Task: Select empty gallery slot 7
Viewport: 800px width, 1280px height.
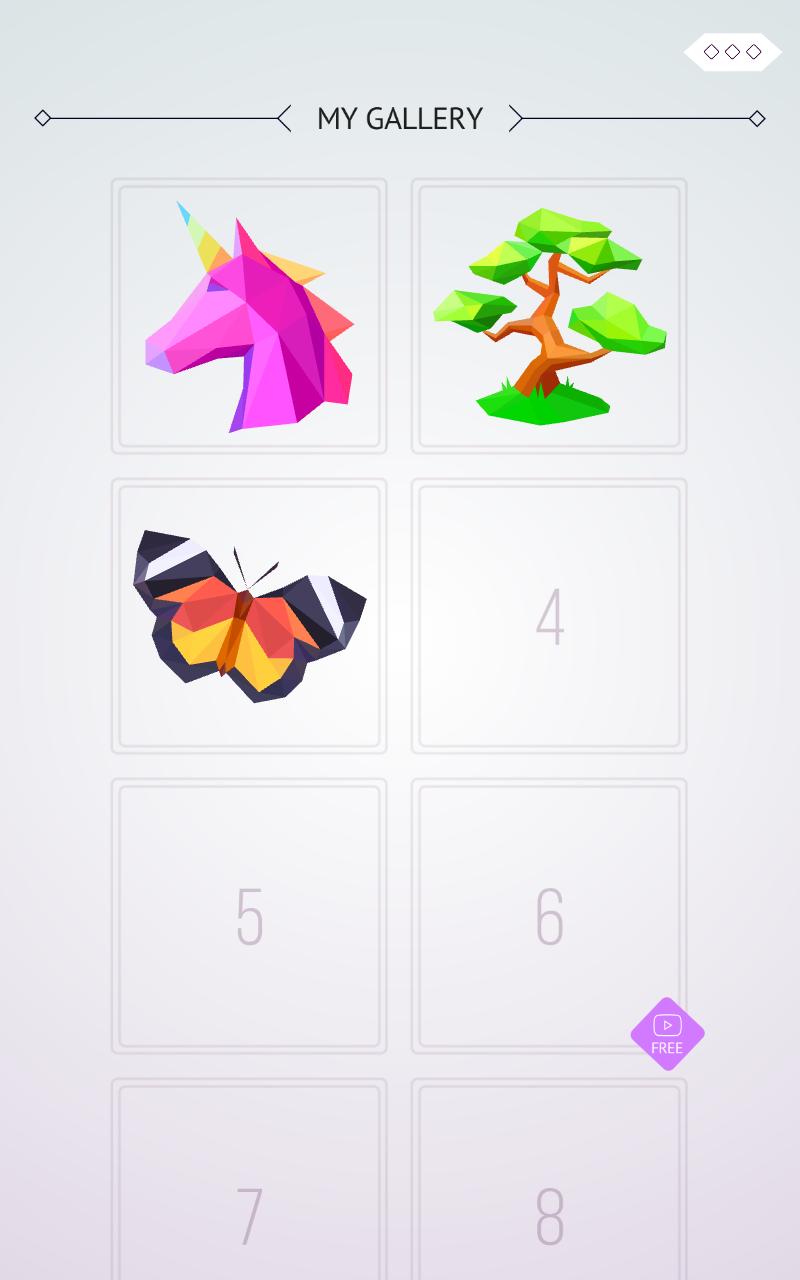Action: 249,1190
